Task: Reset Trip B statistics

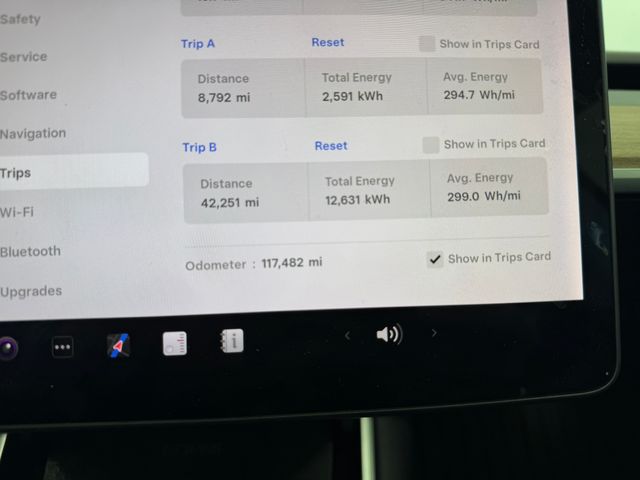Action: [x=331, y=146]
